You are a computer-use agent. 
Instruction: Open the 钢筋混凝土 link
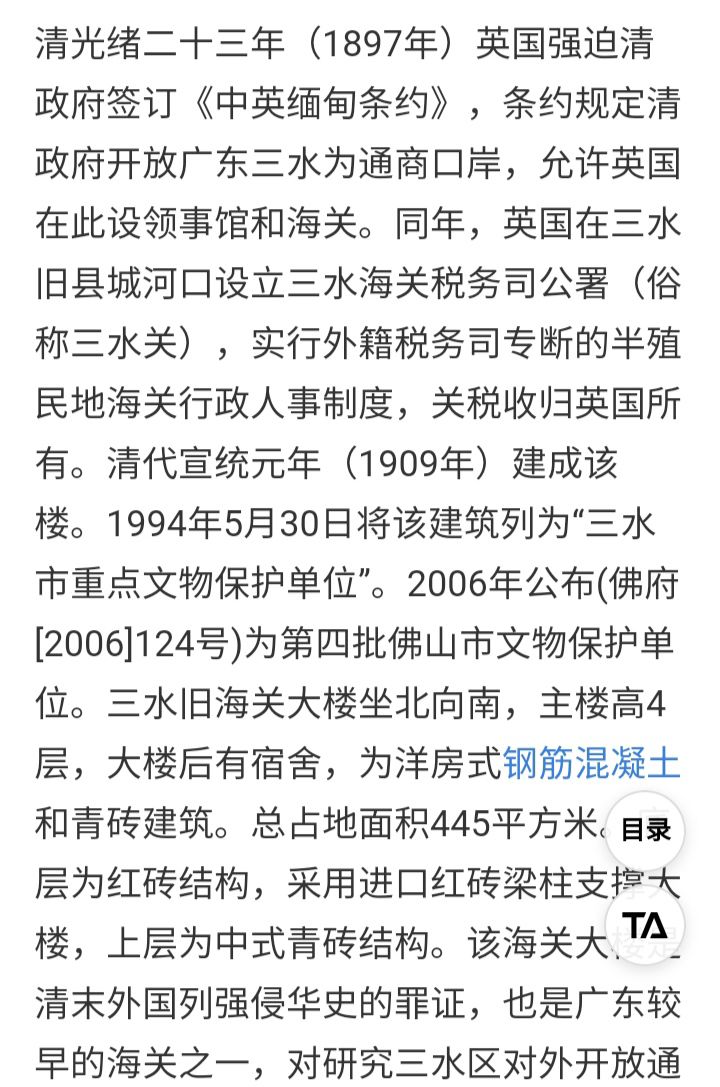coord(591,764)
